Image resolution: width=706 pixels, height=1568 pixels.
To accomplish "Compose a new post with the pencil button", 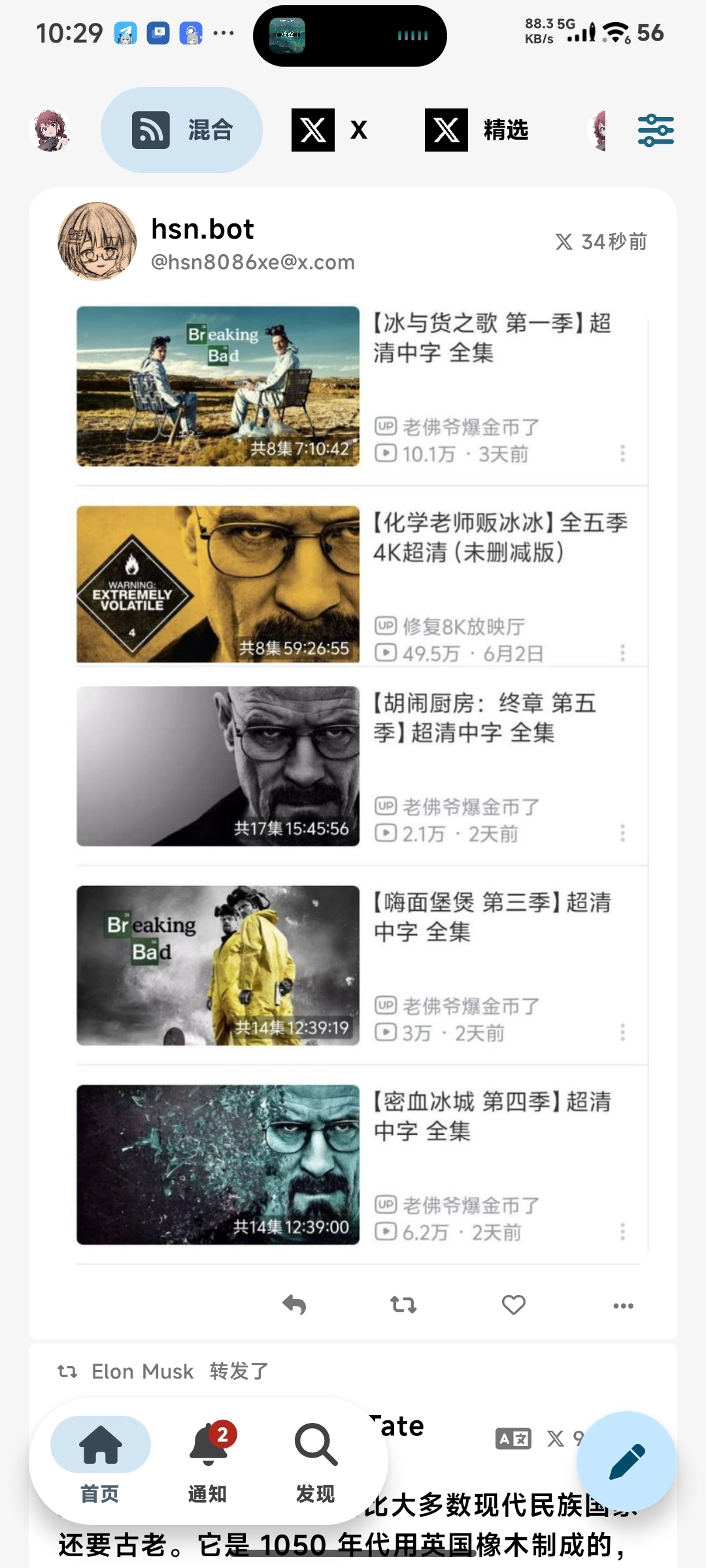I will tap(626, 1461).
